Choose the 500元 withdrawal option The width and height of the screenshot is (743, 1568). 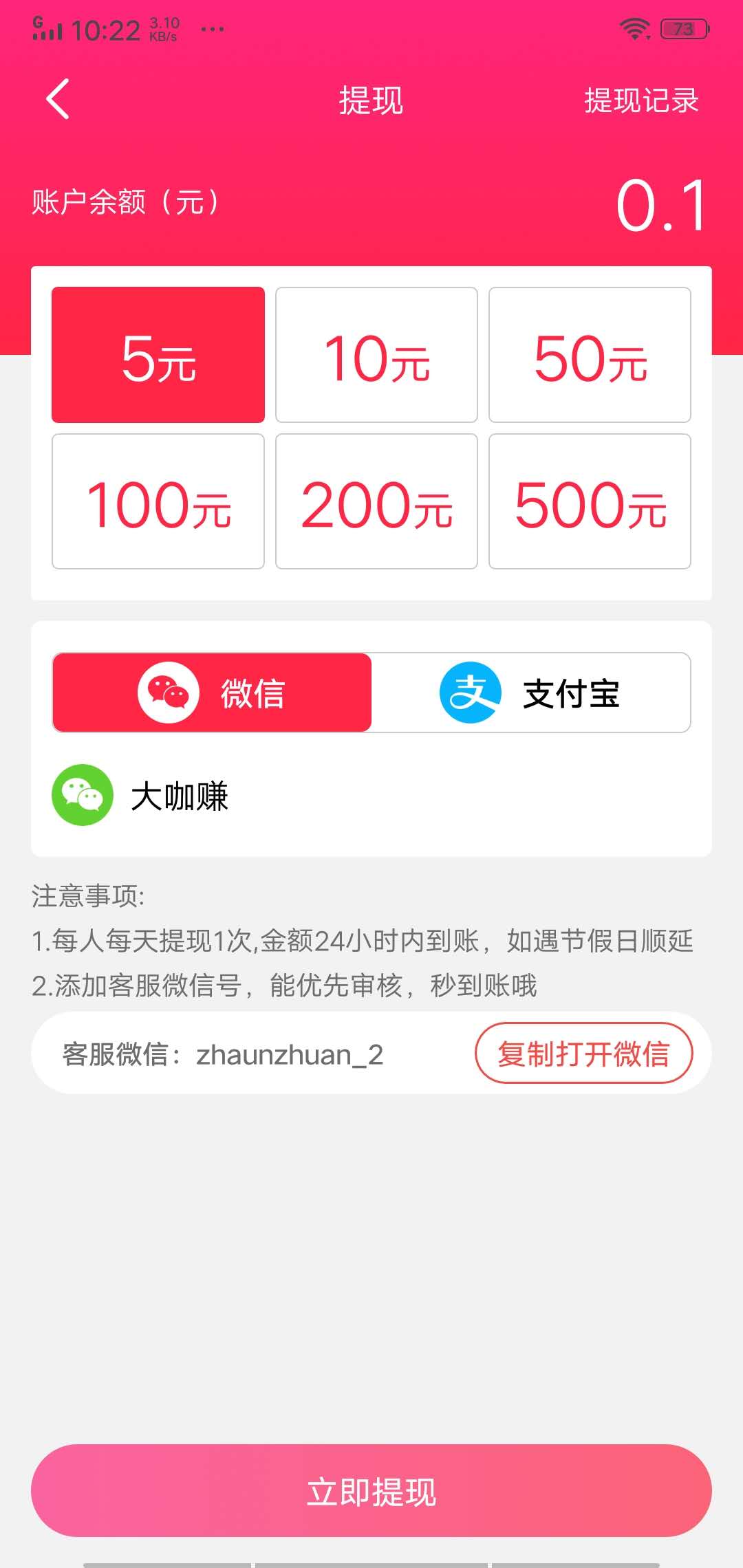coord(590,504)
